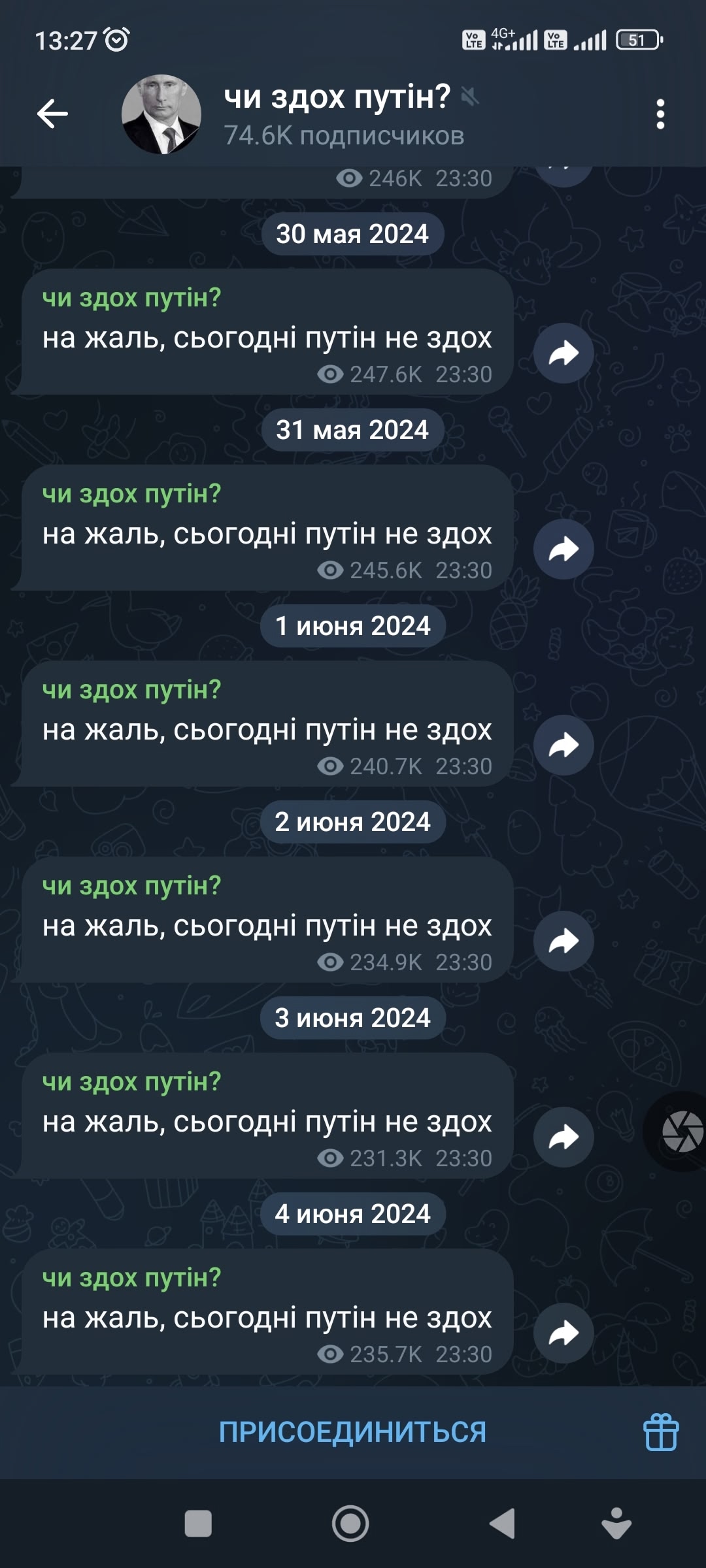Forward the 4 июня 2024 post

click(x=563, y=1333)
